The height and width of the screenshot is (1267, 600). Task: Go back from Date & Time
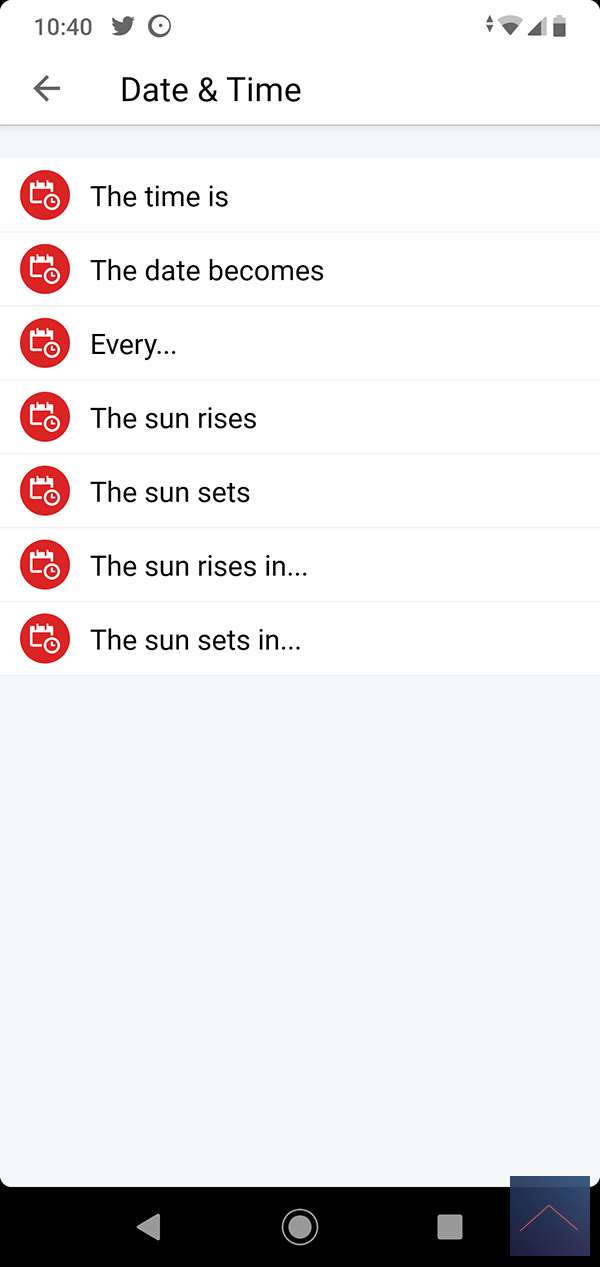click(47, 89)
